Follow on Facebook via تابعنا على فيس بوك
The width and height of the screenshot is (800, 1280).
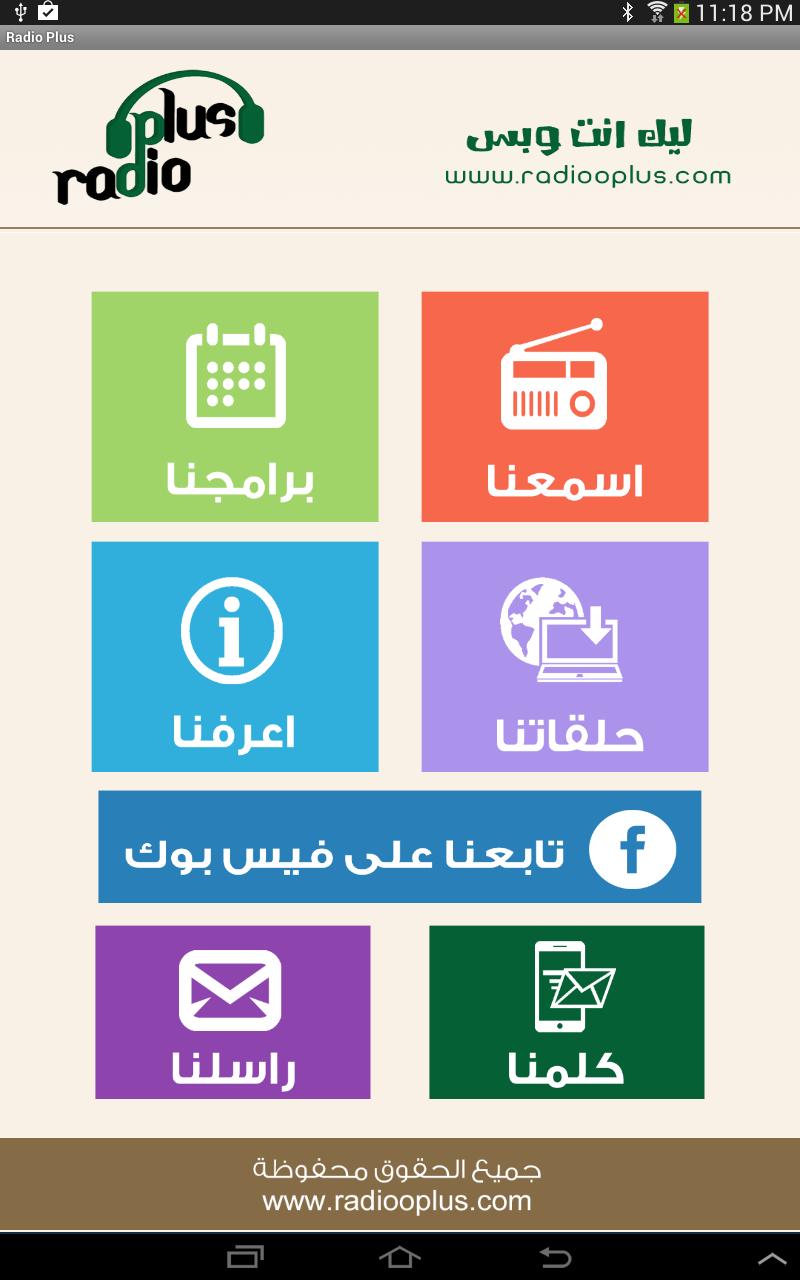[x=399, y=846]
